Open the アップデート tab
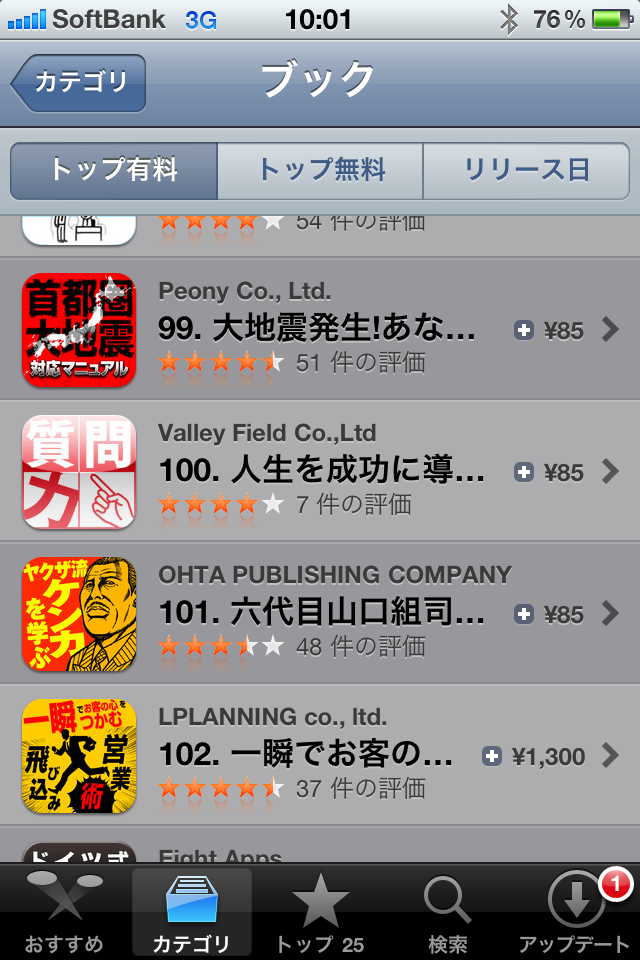This screenshot has height=960, width=640. click(575, 912)
